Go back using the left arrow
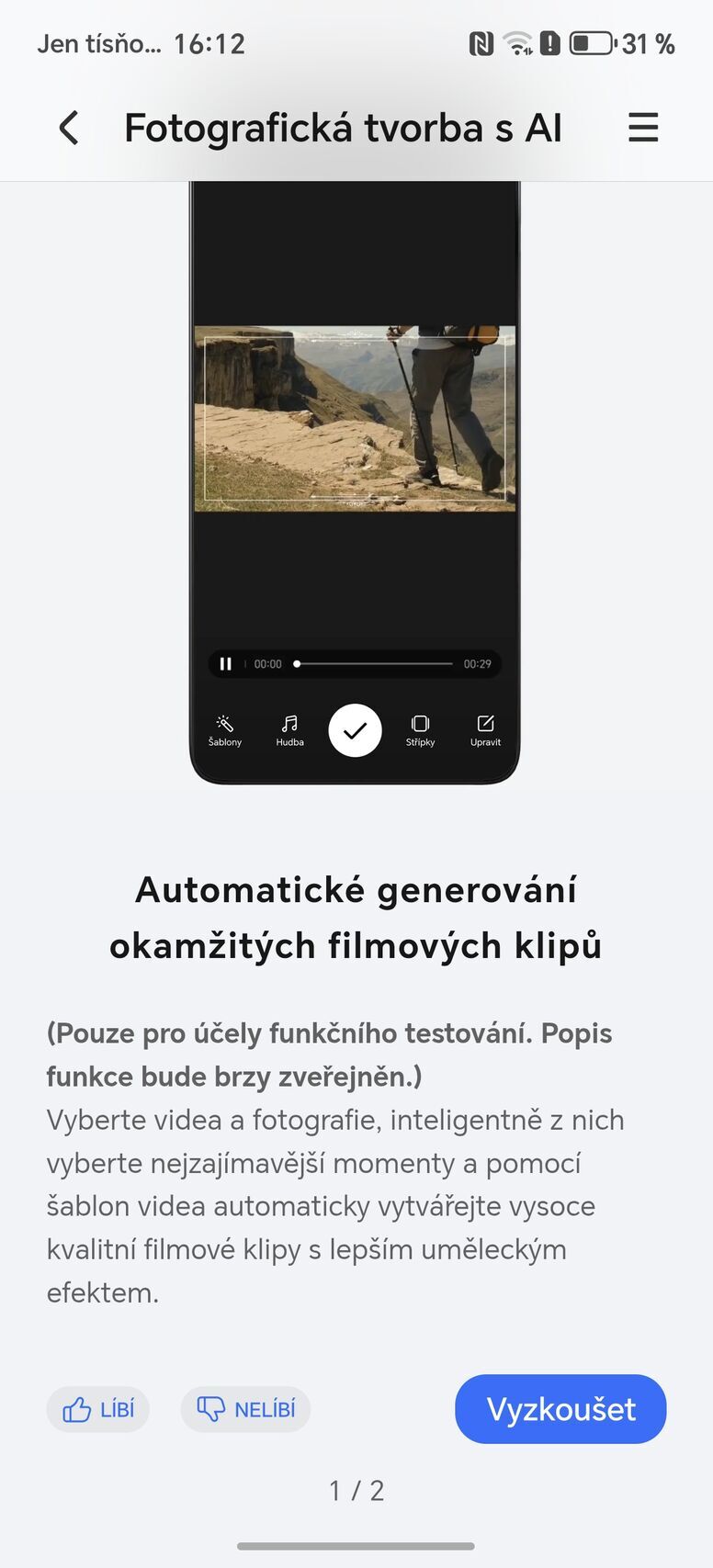 click(67, 128)
